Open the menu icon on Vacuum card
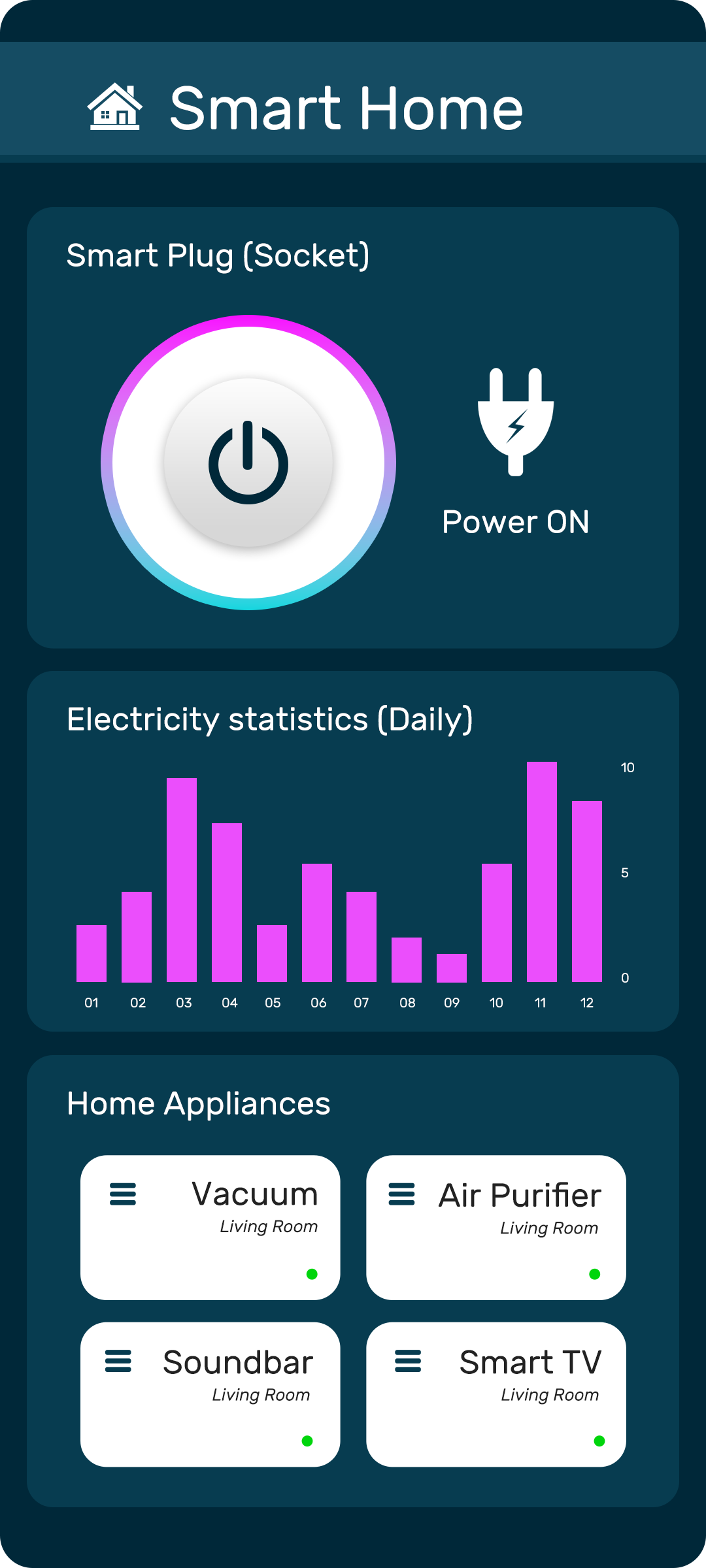The height and width of the screenshot is (1568, 706). tap(123, 1194)
